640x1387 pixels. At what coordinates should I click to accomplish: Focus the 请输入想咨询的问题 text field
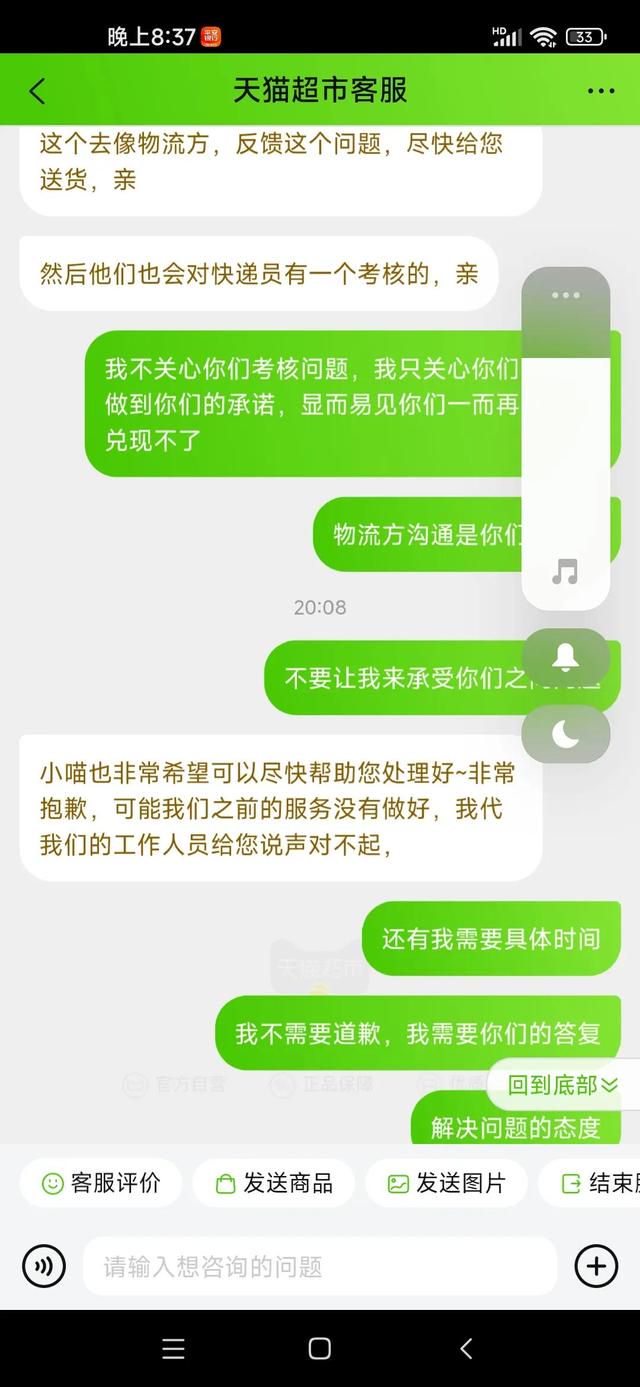pyautogui.click(x=320, y=1267)
